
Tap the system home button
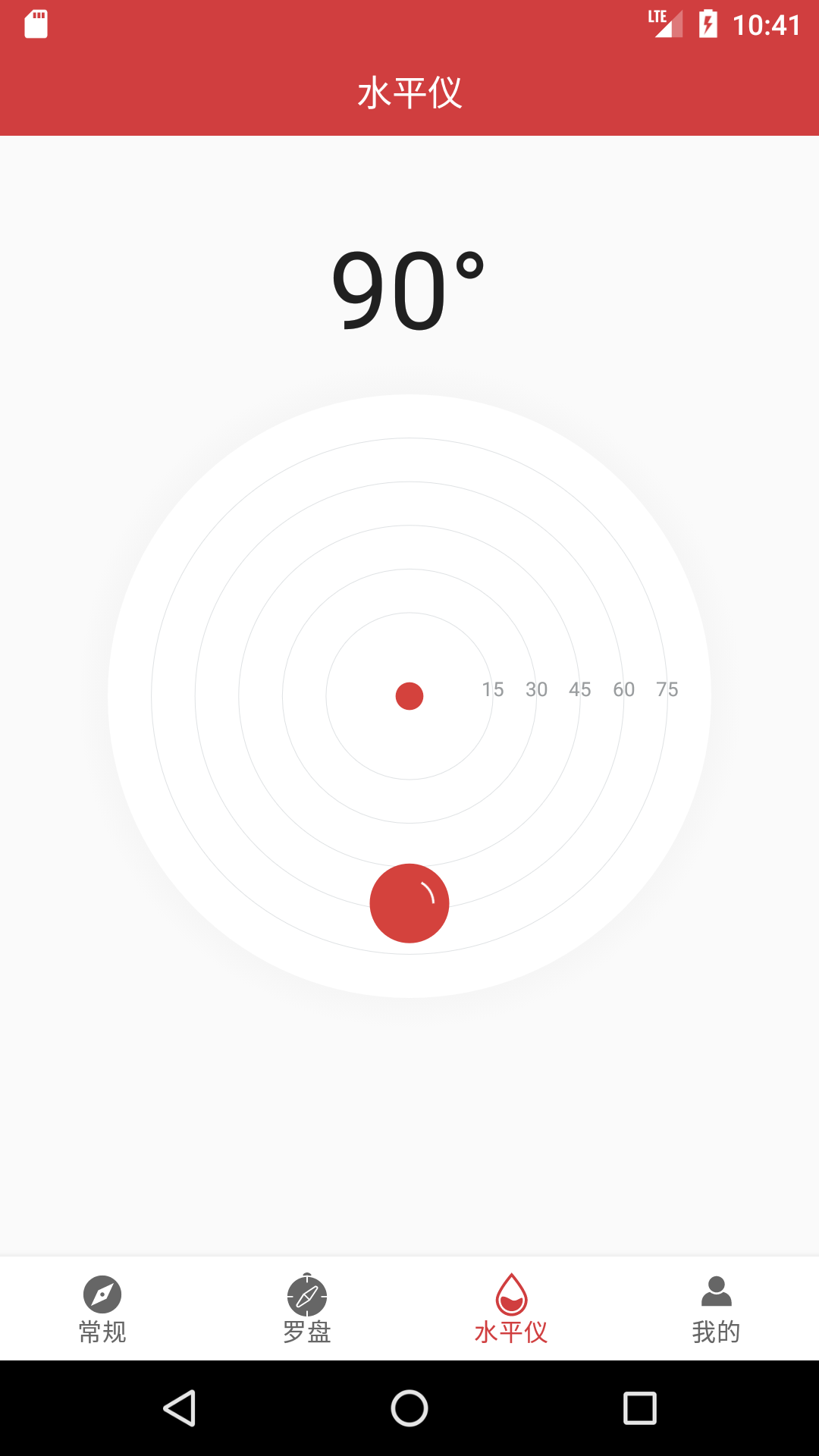[409, 1408]
